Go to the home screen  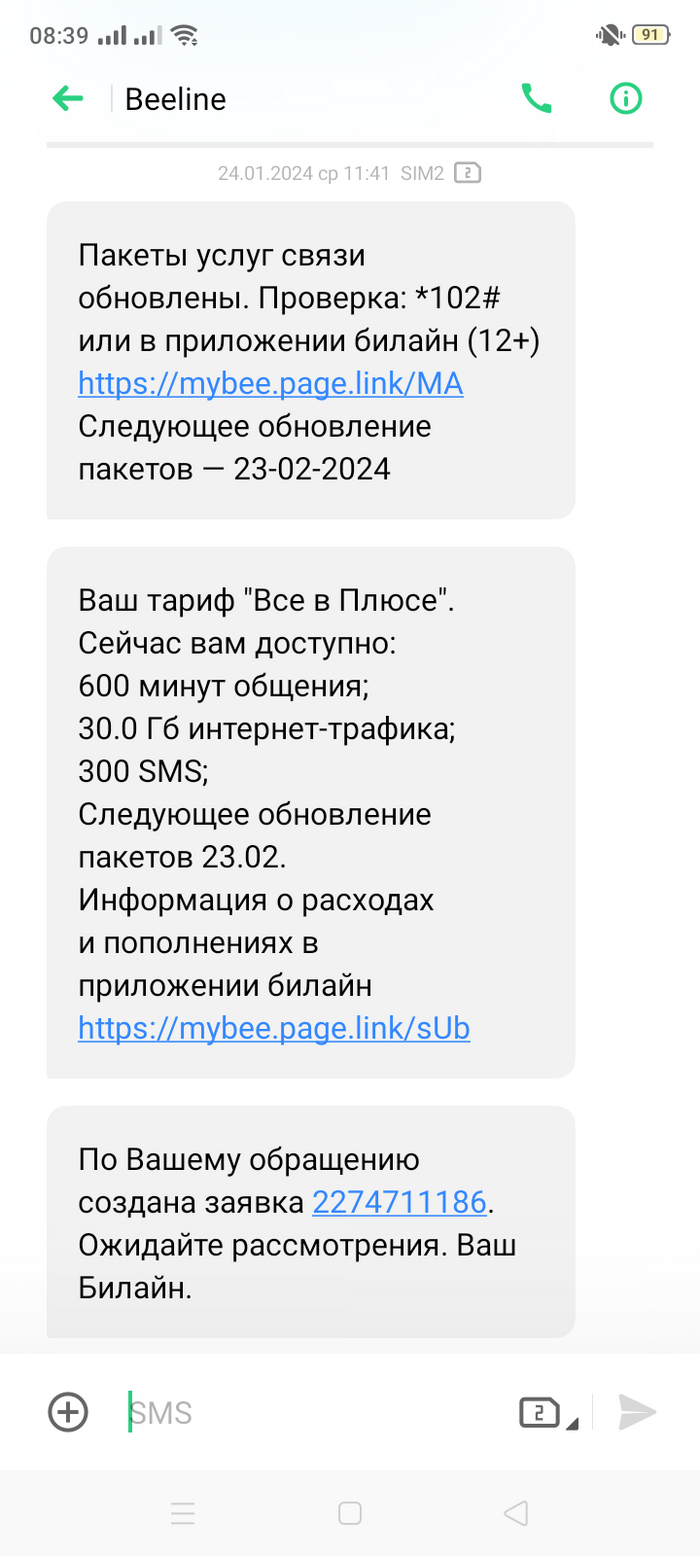(349, 1513)
